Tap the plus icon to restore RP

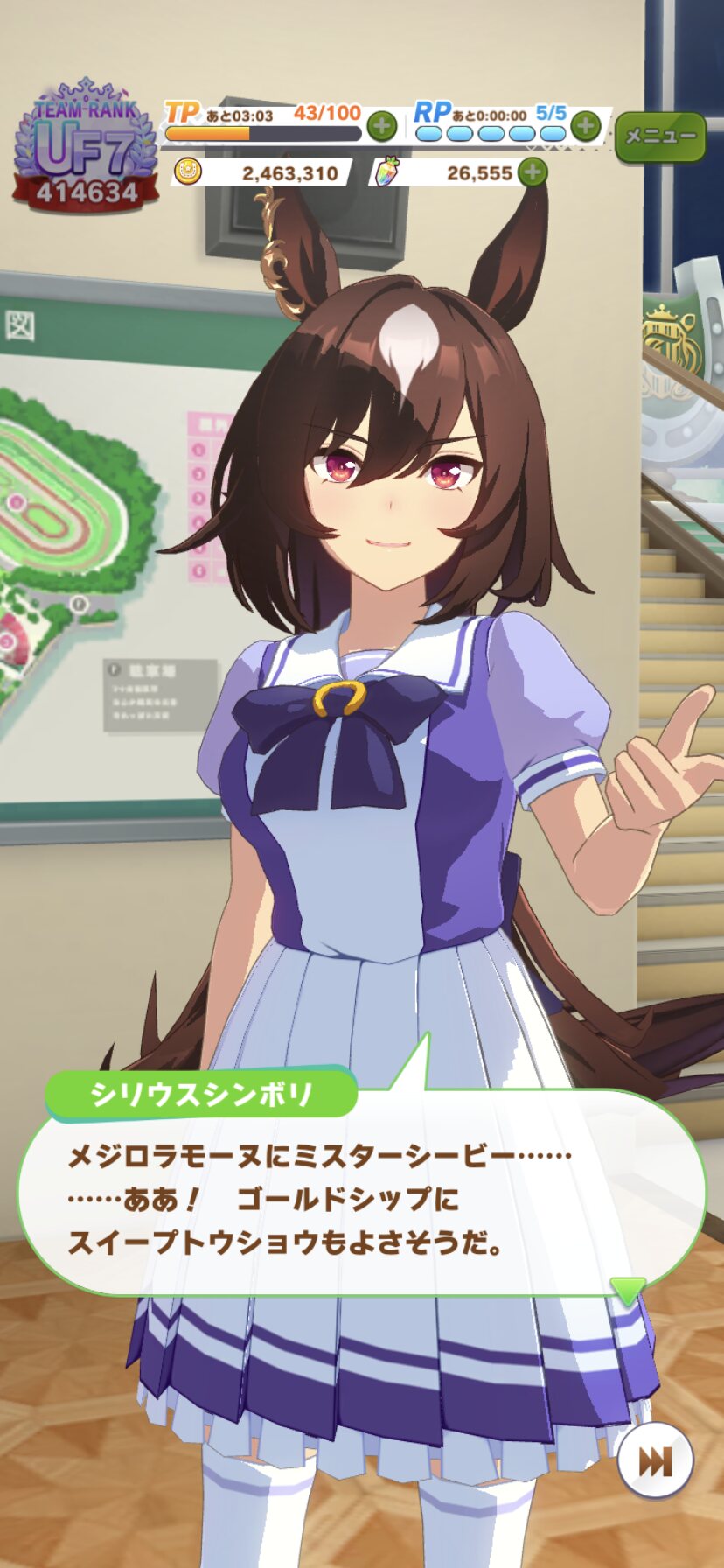pyautogui.click(x=586, y=127)
